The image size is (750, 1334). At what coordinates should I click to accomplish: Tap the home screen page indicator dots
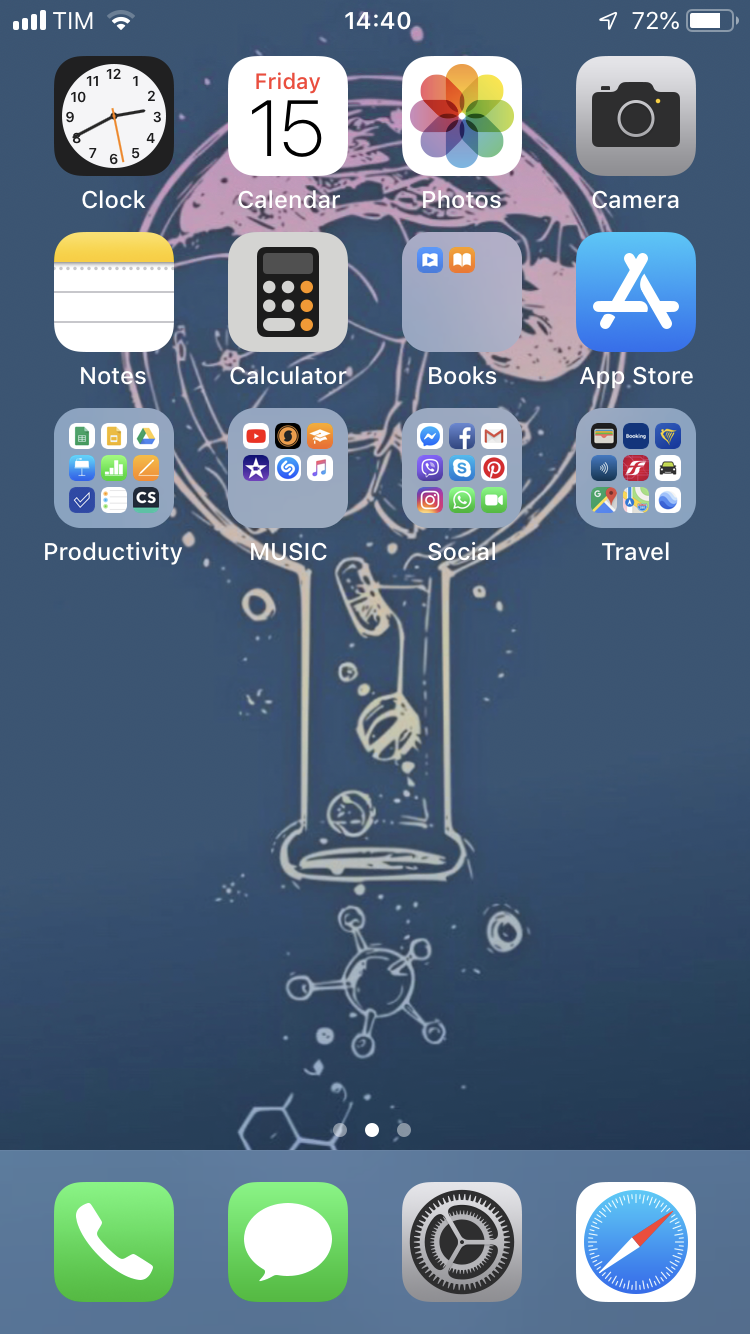coord(372,1130)
